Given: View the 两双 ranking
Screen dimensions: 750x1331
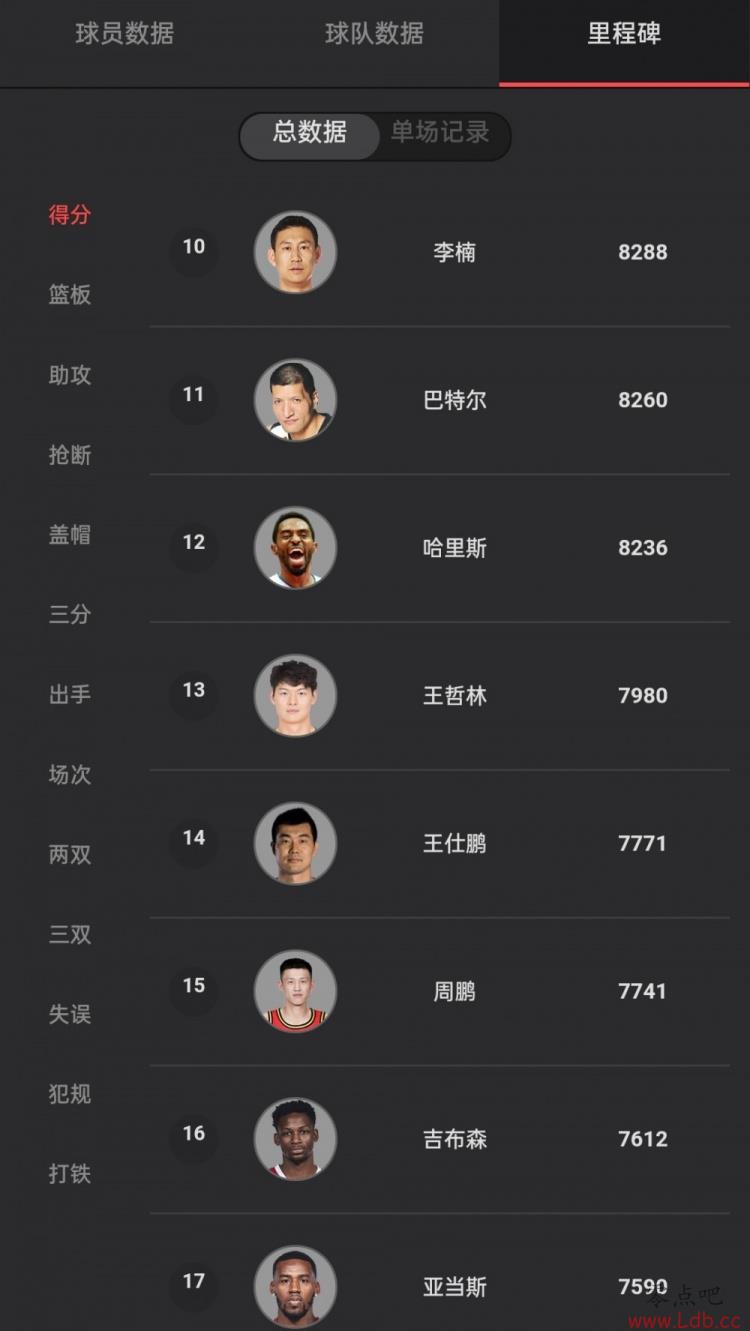Looking at the screenshot, I should coord(70,855).
